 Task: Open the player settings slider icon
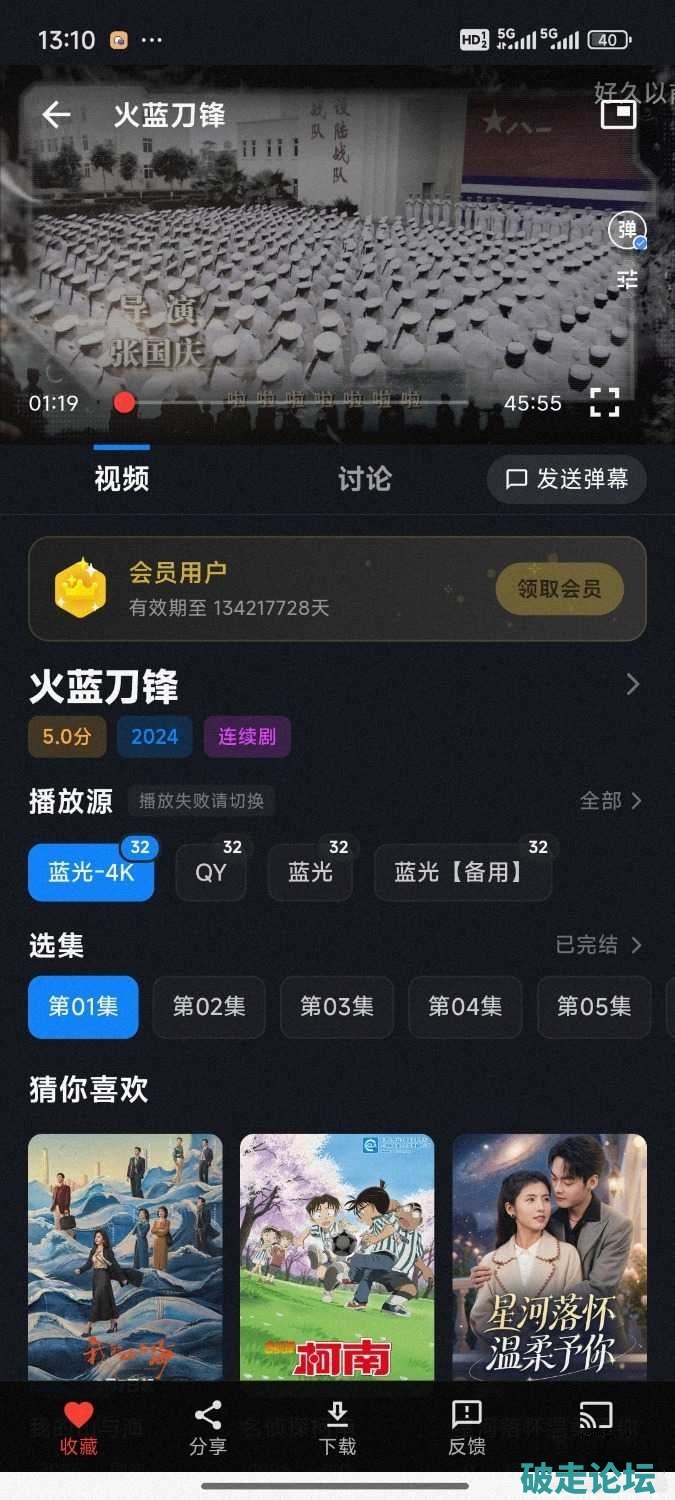[627, 280]
